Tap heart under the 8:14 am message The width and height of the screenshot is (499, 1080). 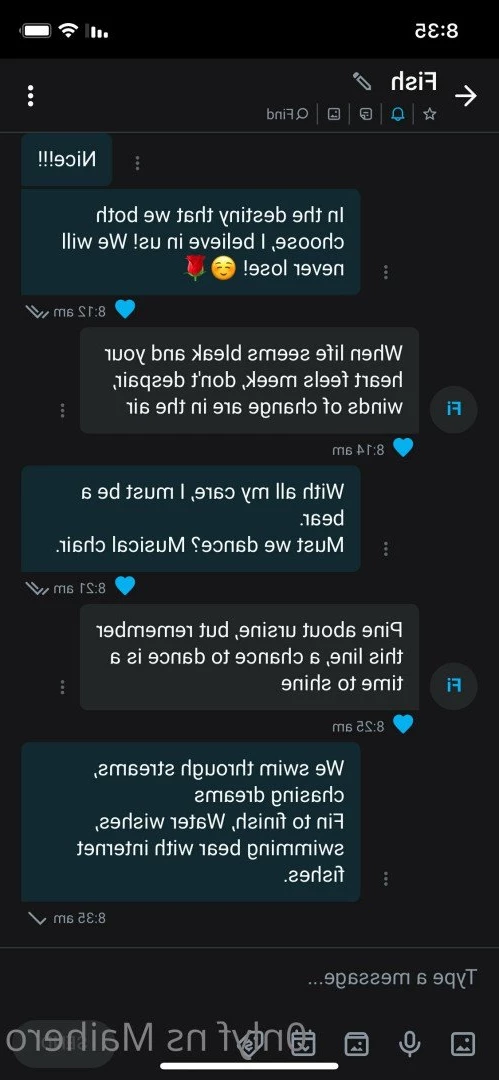403,448
